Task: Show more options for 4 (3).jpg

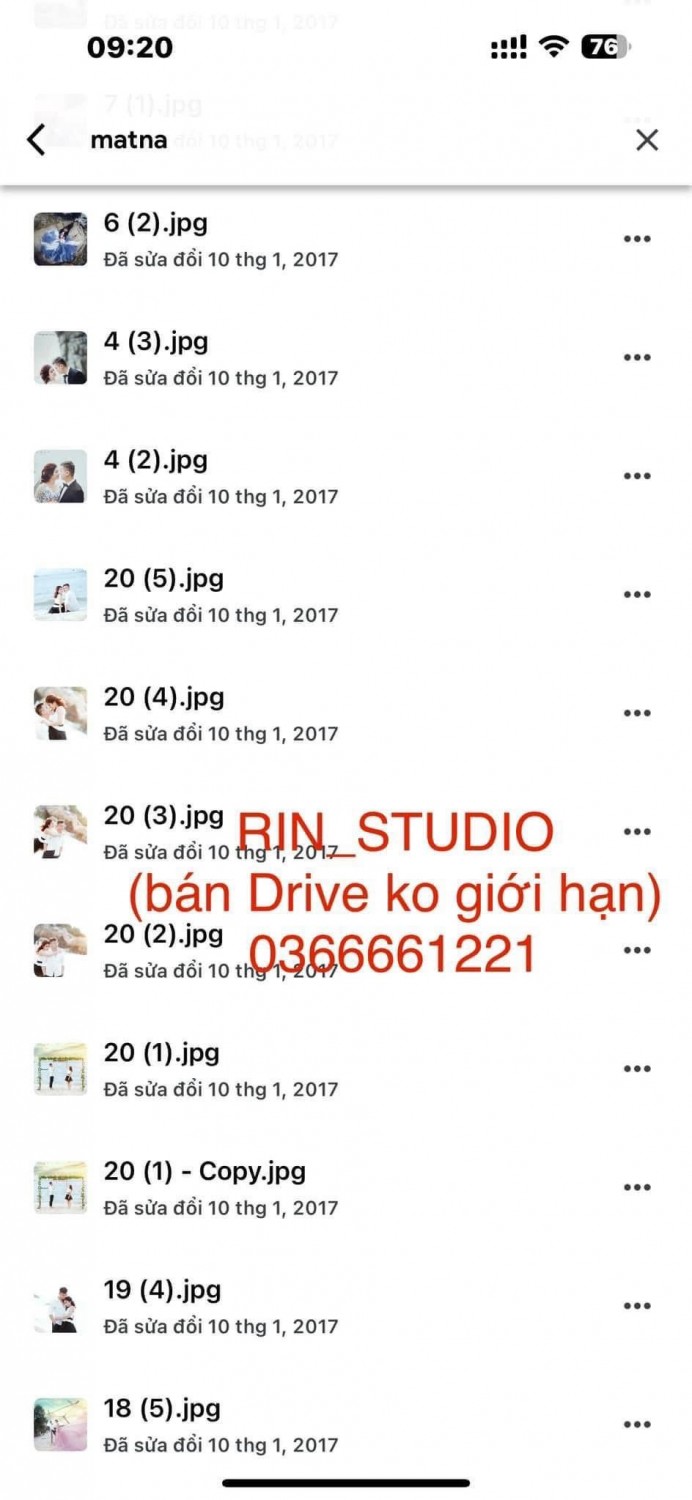Action: 637,358
